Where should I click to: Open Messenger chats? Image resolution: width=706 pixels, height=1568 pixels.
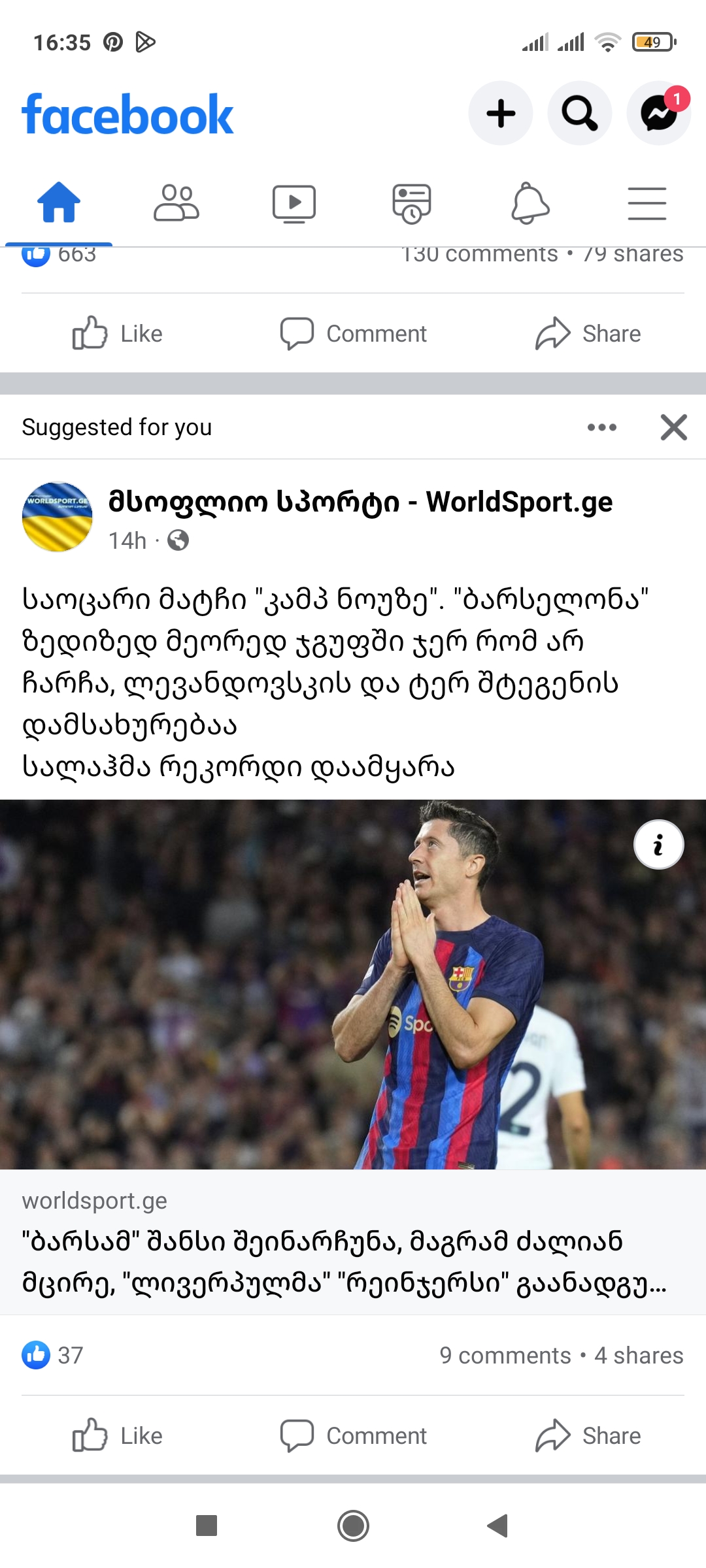658,113
